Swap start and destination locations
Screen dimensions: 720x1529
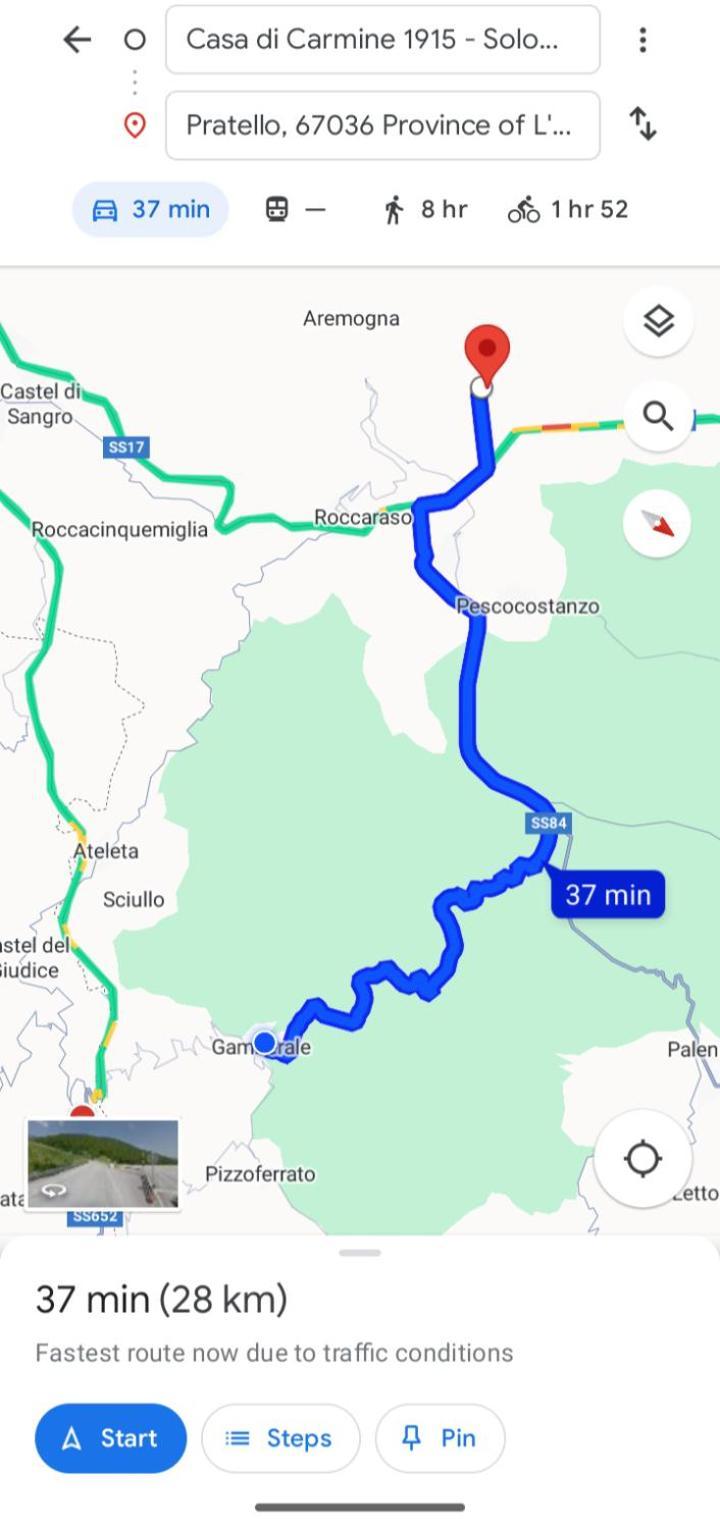(643, 125)
